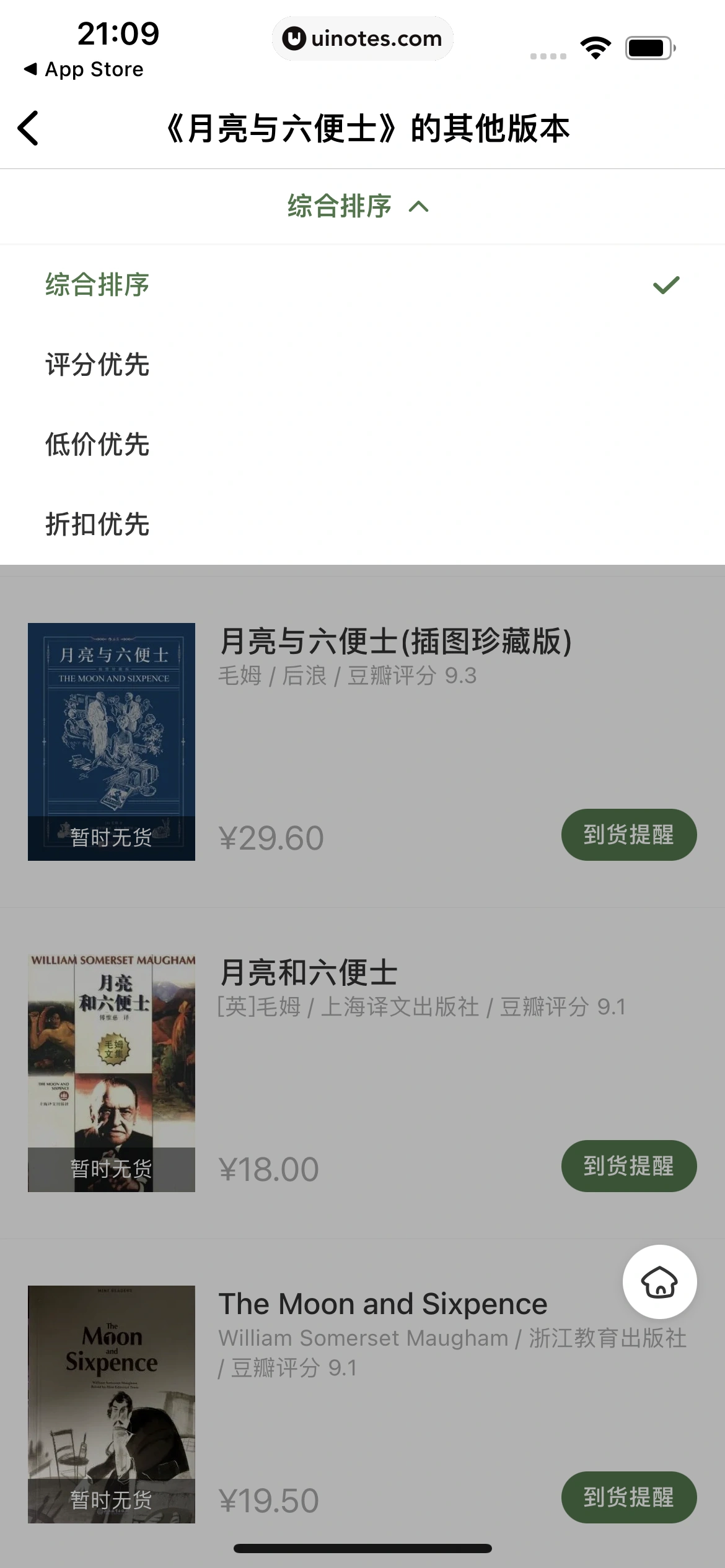Image resolution: width=725 pixels, height=1568 pixels.
Task: Click the checkmark next to 综合排序
Action: coord(665,284)
